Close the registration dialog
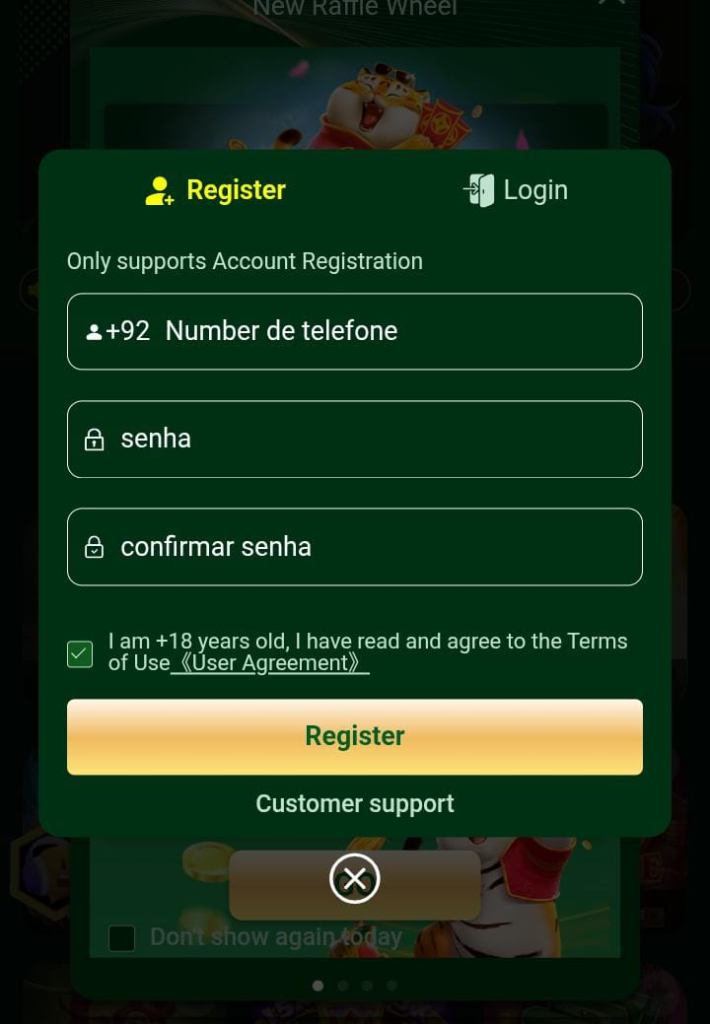This screenshot has width=710, height=1024. (x=355, y=879)
